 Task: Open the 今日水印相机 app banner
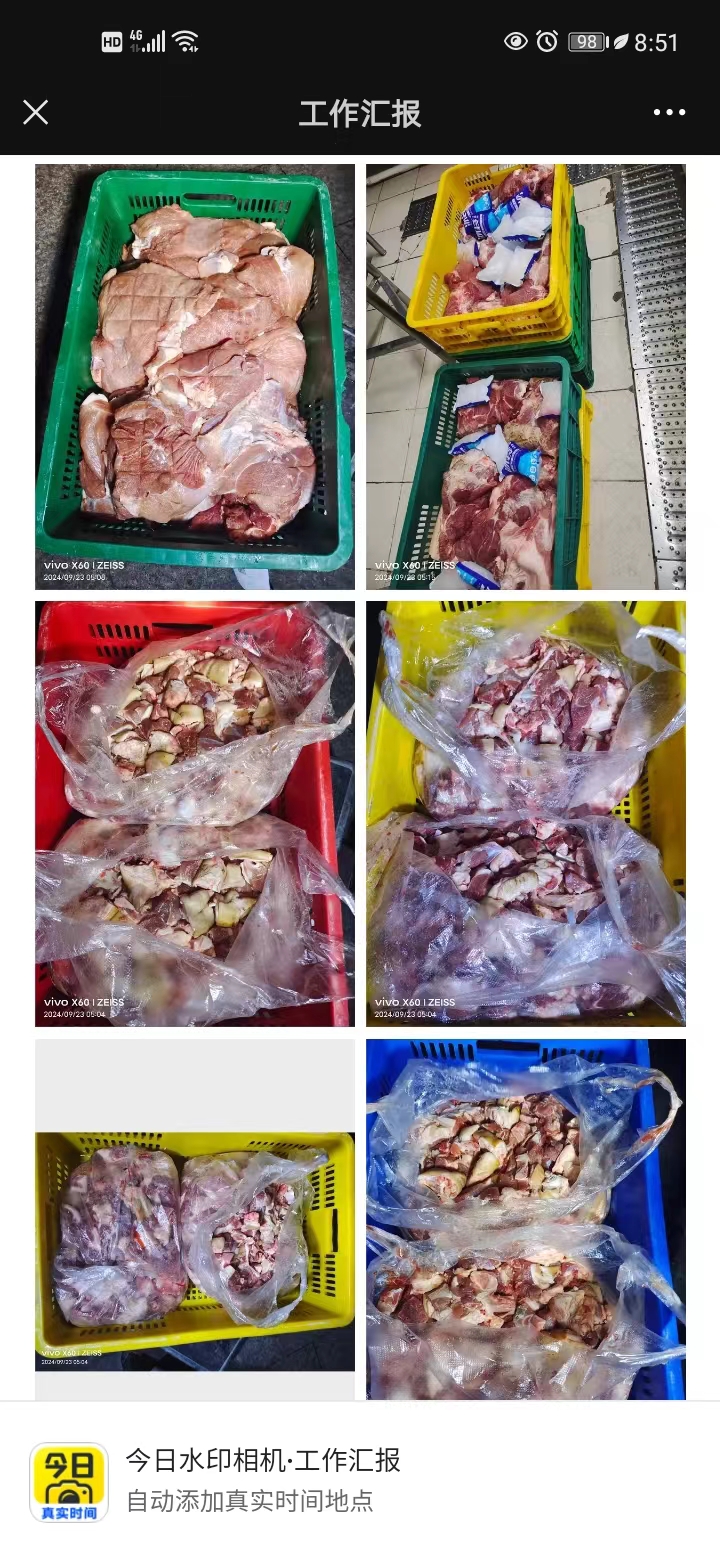pyautogui.click(x=360, y=1480)
